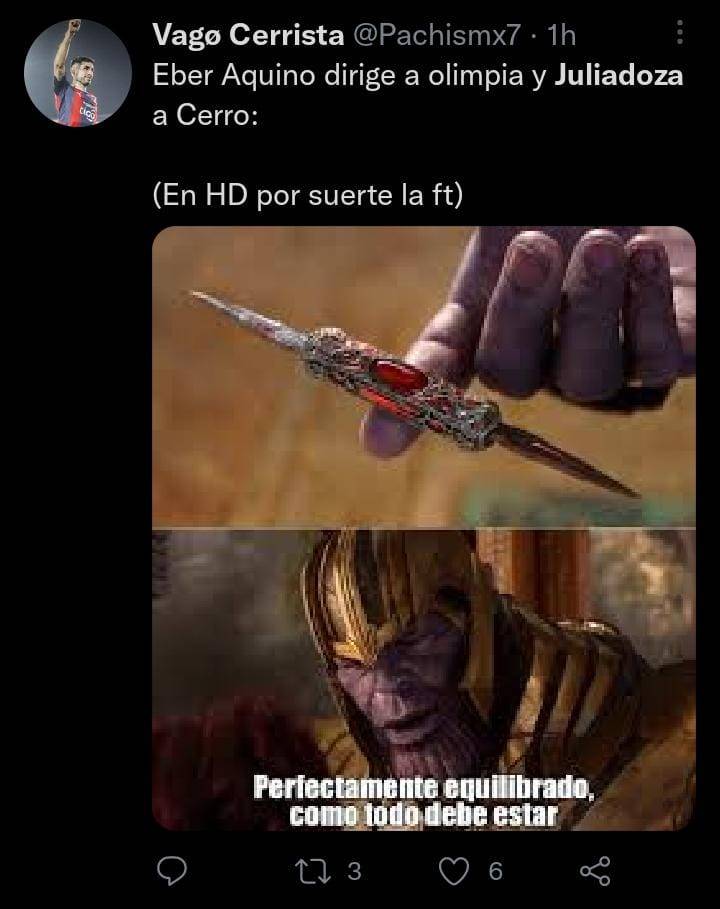Open the Thanos meme image

pyautogui.click(x=423, y=528)
